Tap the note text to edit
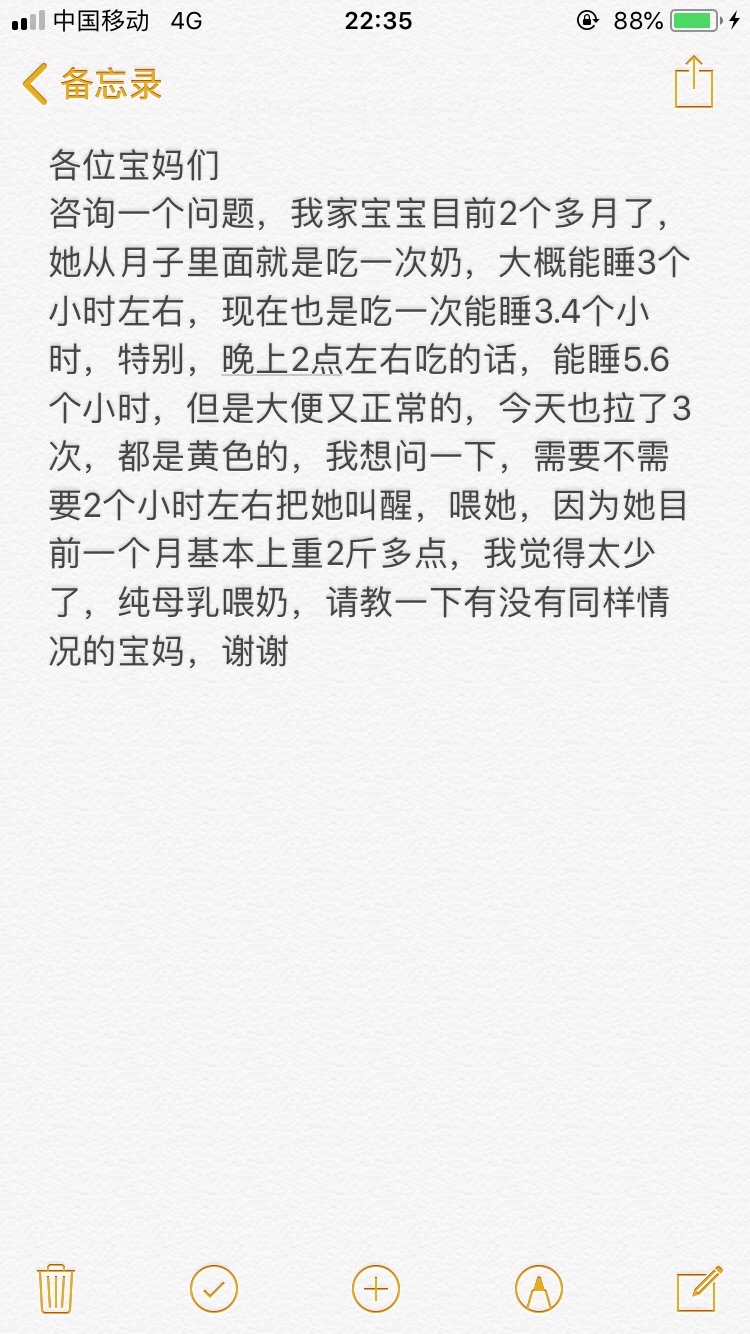Viewport: 750px width, 1334px height. point(370,410)
